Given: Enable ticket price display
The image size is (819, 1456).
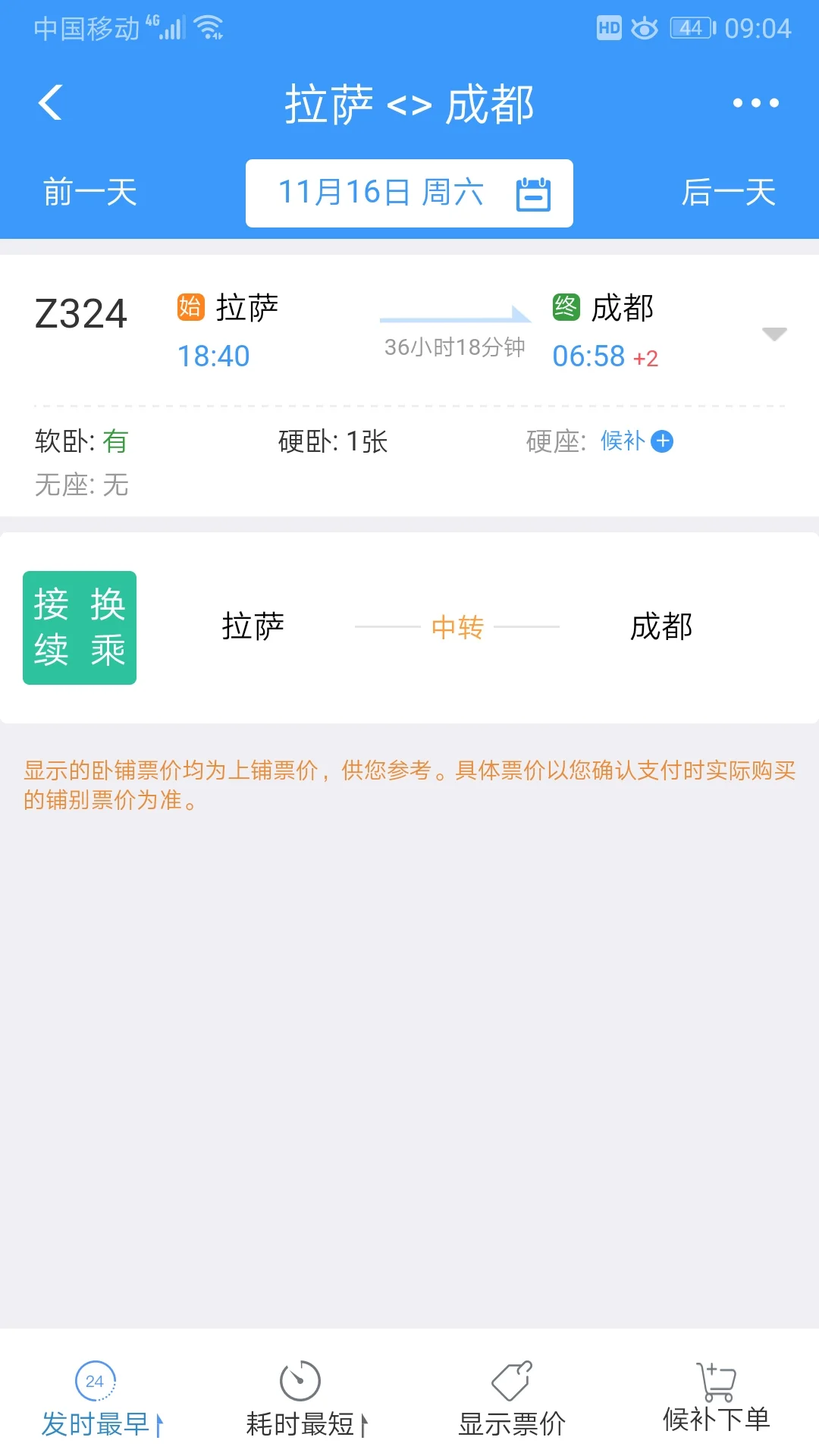Looking at the screenshot, I should [512, 1423].
